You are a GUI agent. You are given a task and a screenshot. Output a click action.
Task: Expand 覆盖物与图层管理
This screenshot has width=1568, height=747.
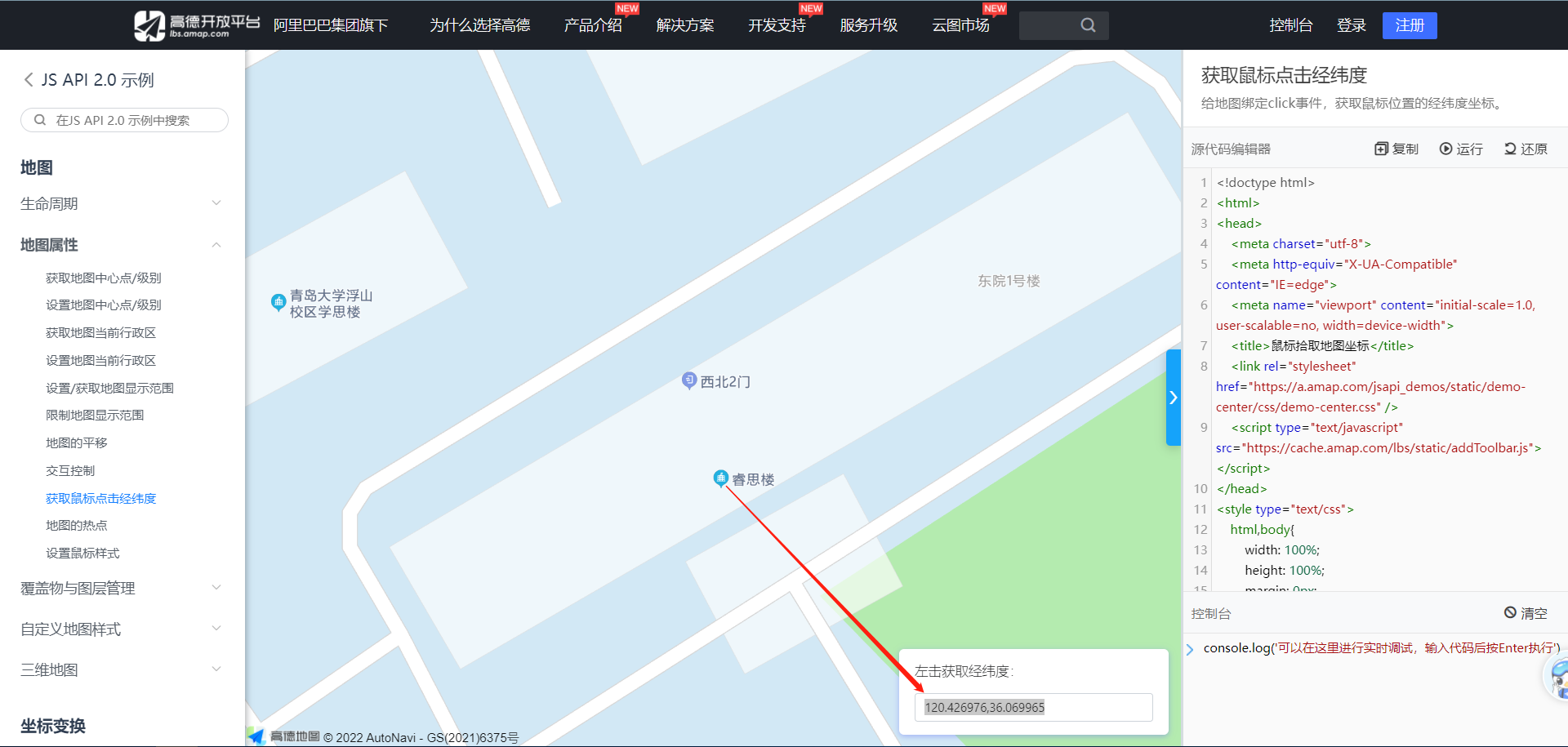121,588
